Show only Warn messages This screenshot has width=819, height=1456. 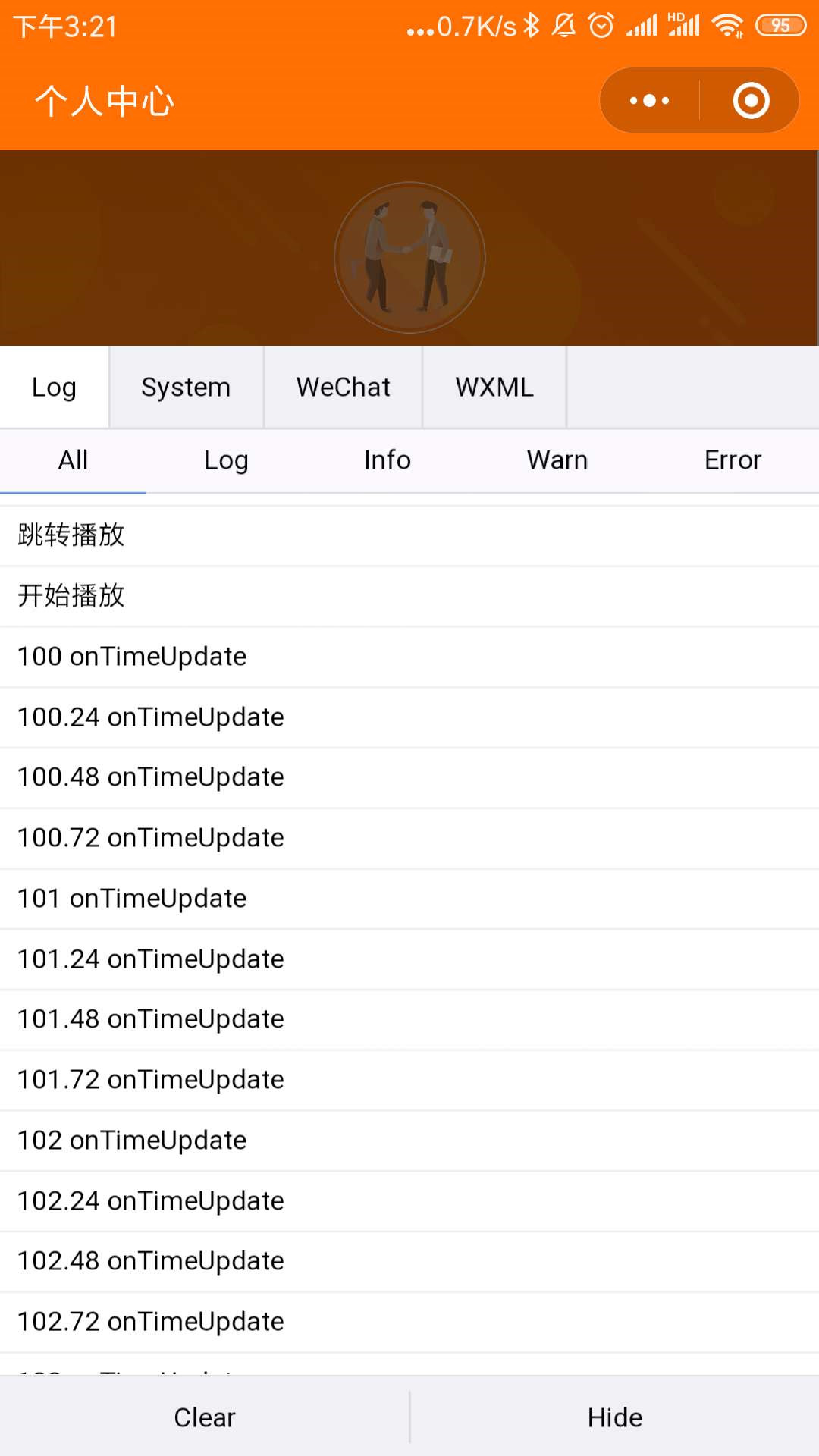(x=557, y=460)
